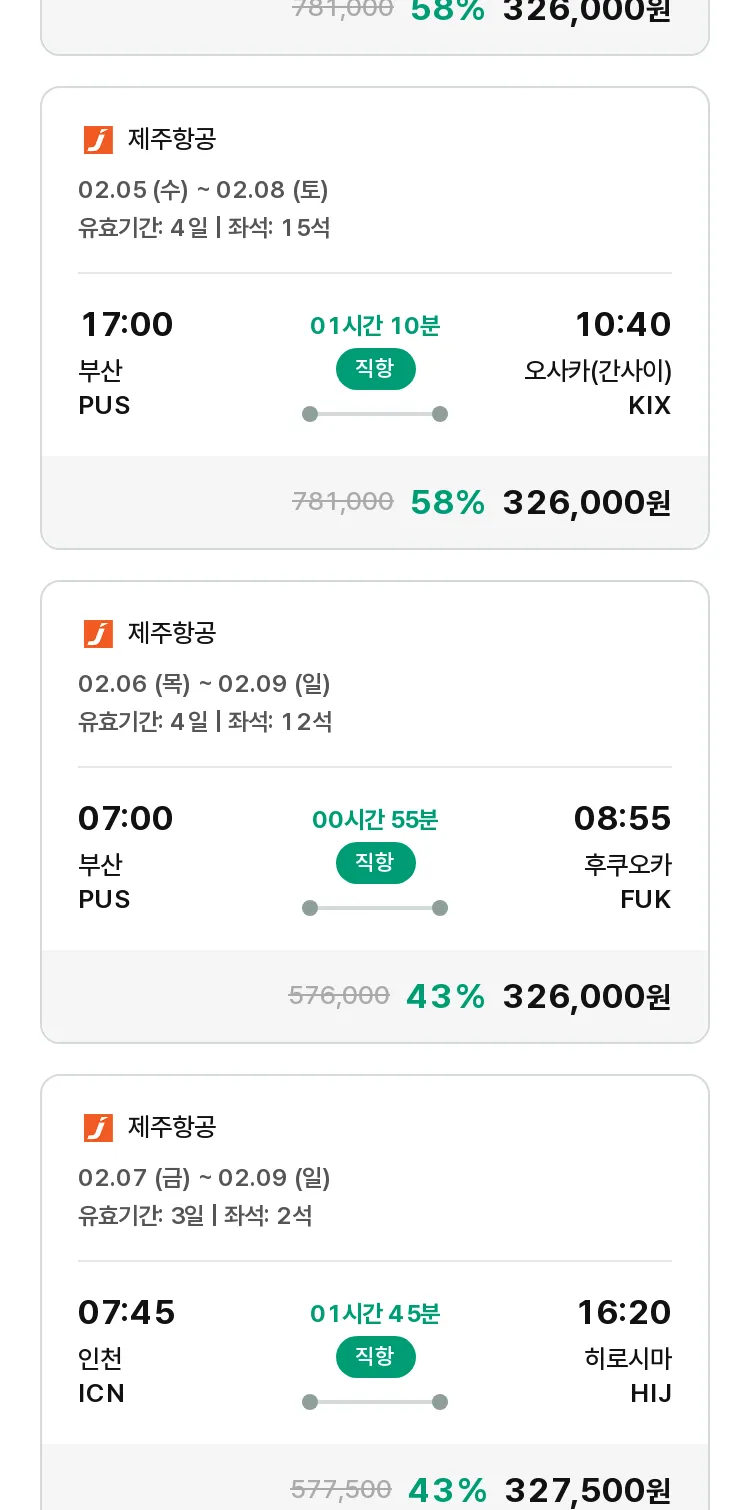Select the Busan to Fukuoka flight card
This screenshot has height=1510, width=750.
pos(375,812)
